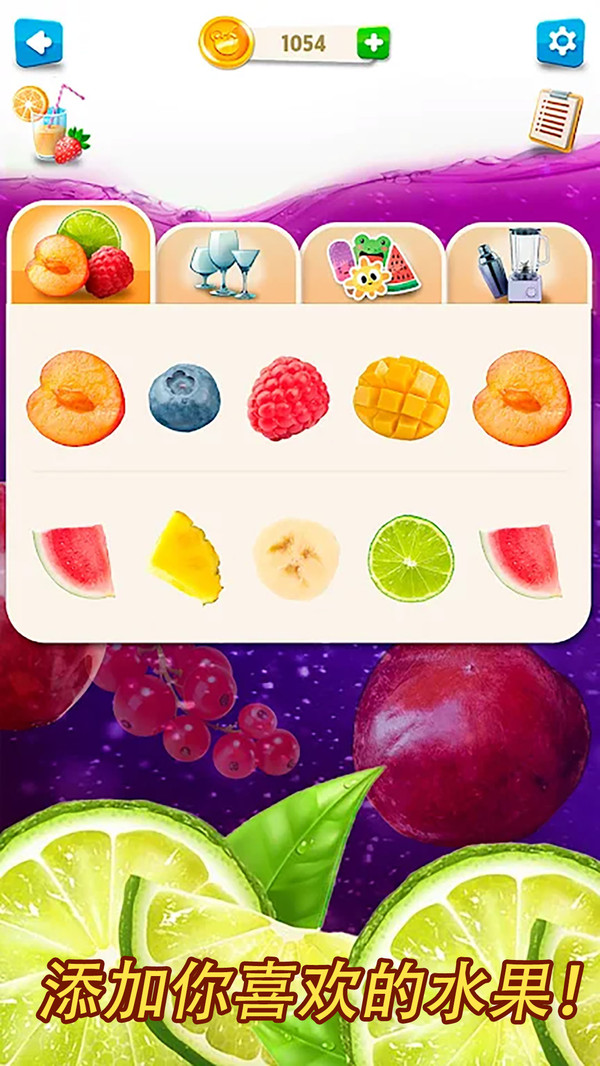
Task: Tap the juice glass icon
Action: [48, 124]
